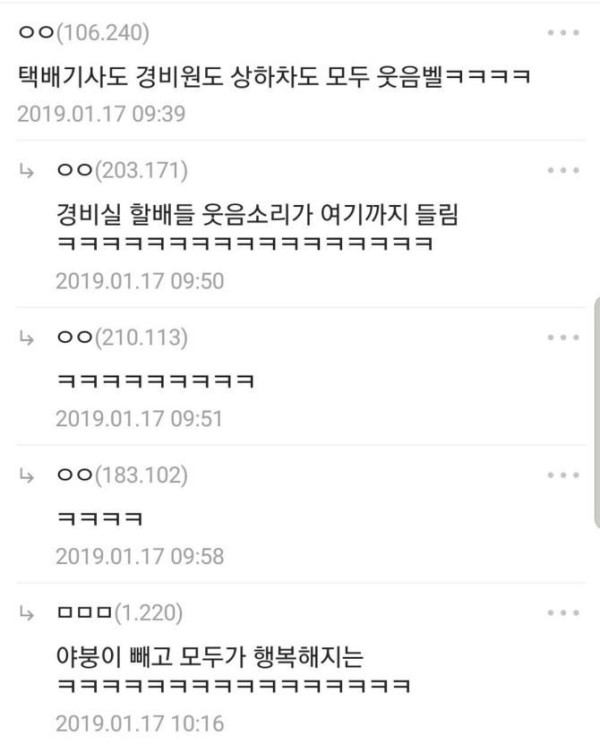Open options menu for reply by ㅇㅇ(210.113)
600x744 pixels.
[x=563, y=338]
